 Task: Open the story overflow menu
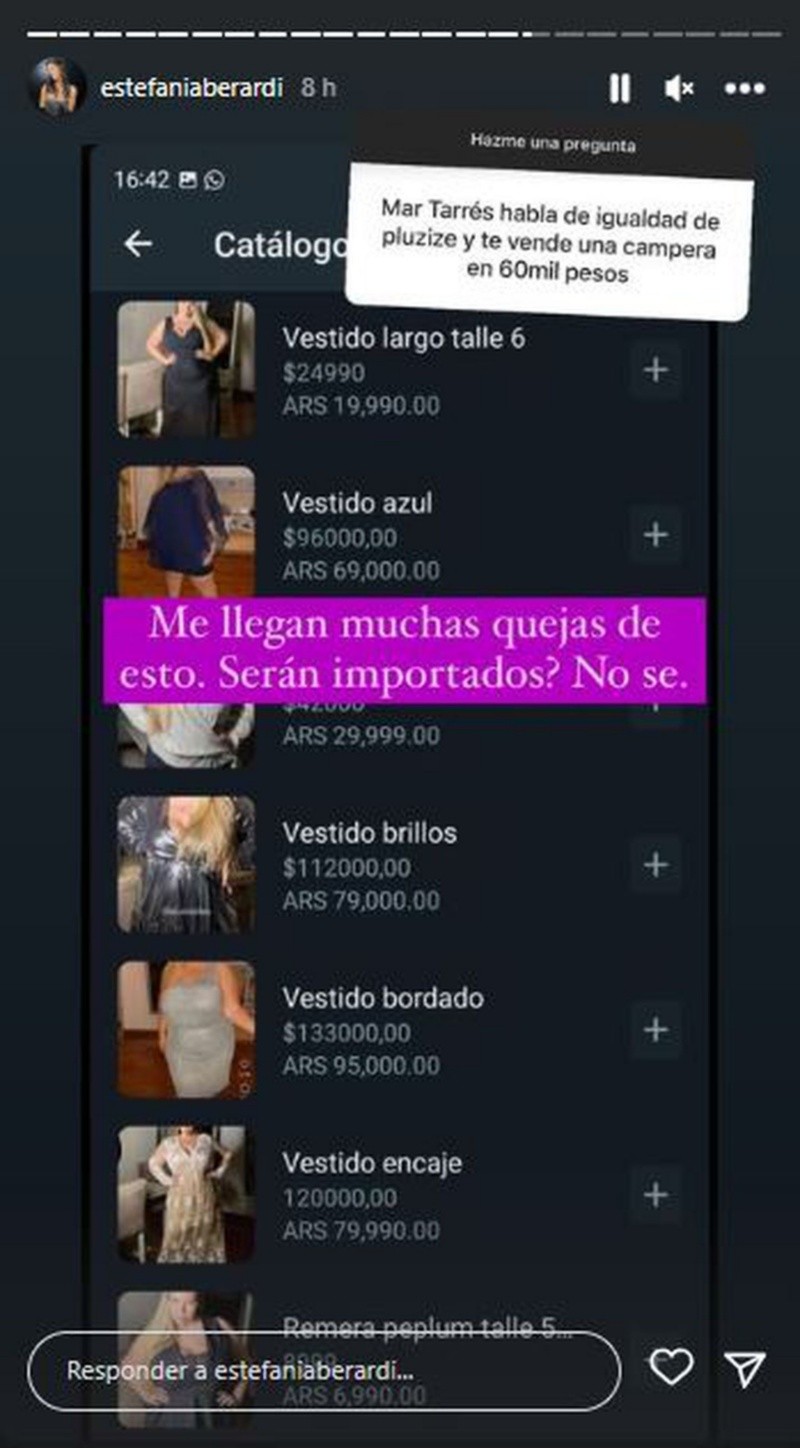coord(745,89)
